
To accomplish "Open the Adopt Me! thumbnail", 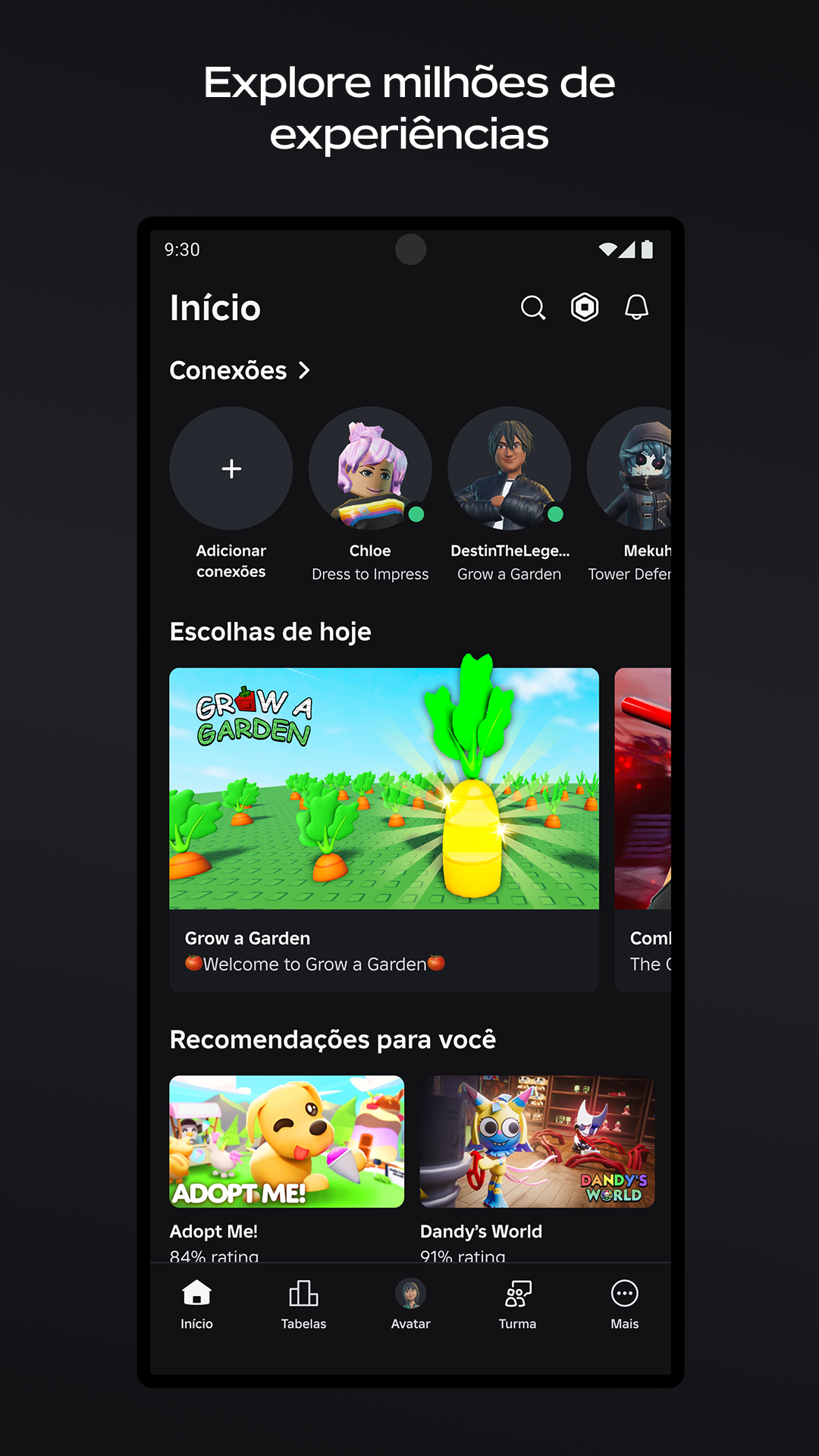I will click(x=286, y=1142).
